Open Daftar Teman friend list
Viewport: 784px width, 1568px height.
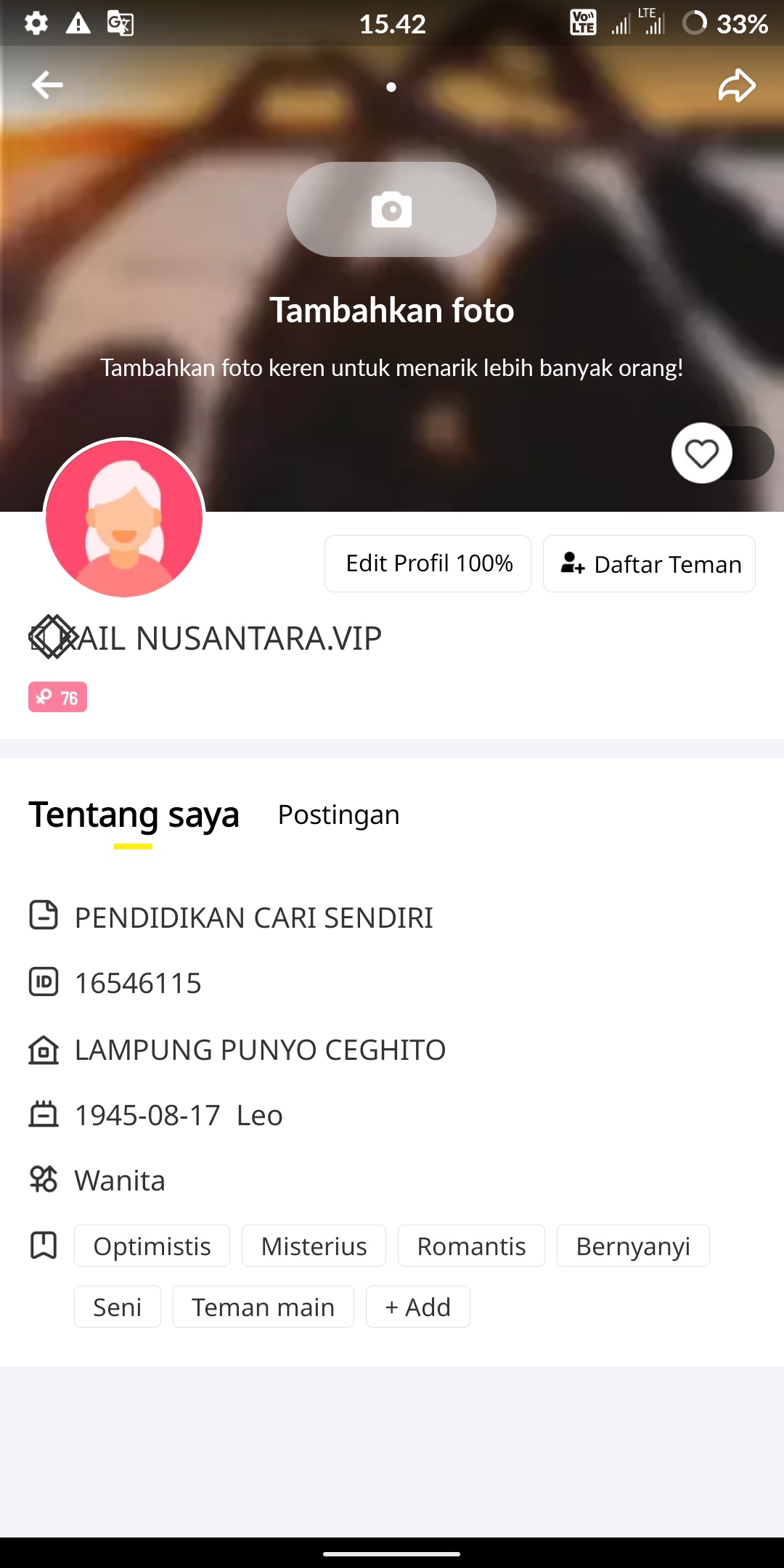click(x=649, y=564)
